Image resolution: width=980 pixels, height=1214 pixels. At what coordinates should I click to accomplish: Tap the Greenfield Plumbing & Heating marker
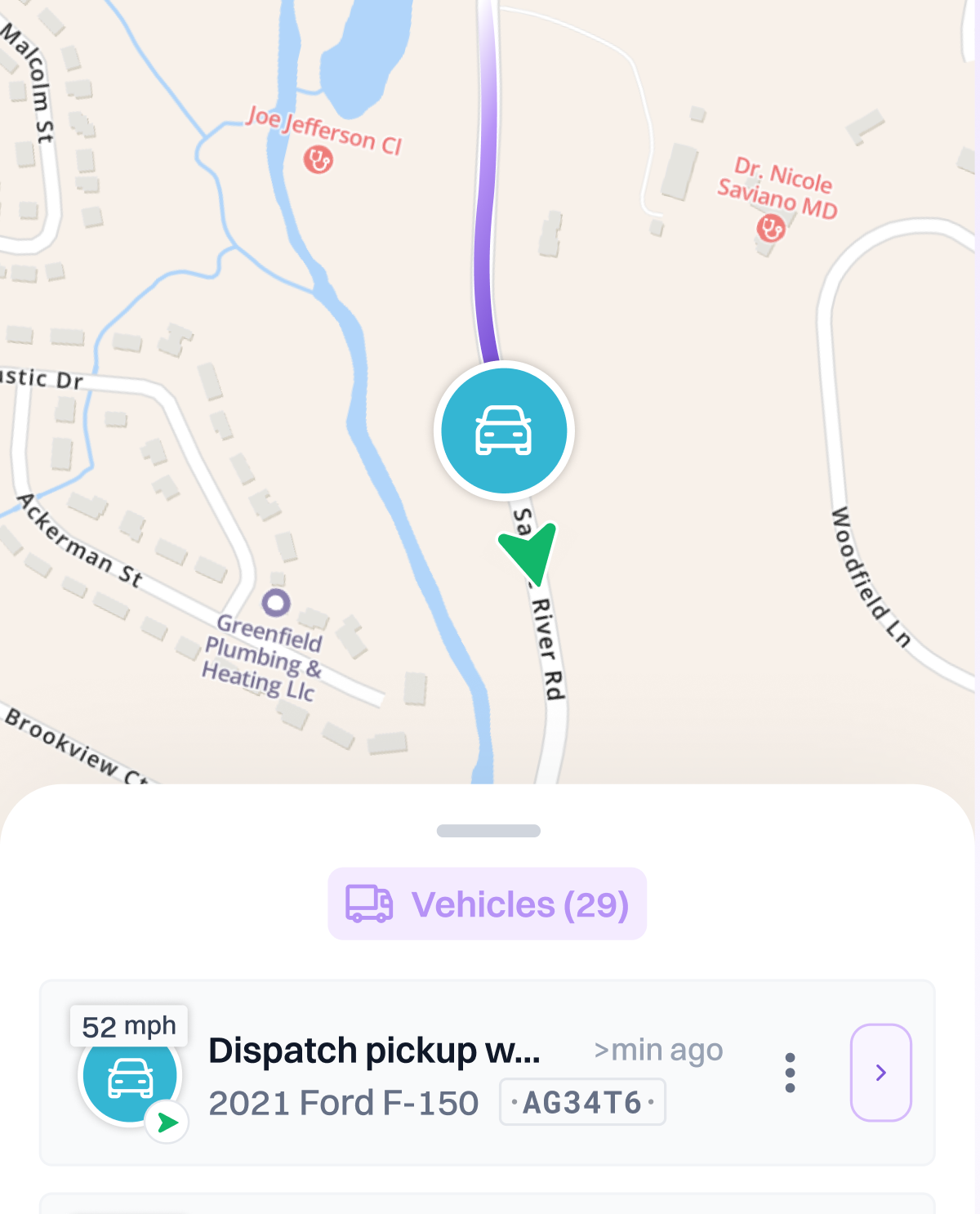[276, 603]
